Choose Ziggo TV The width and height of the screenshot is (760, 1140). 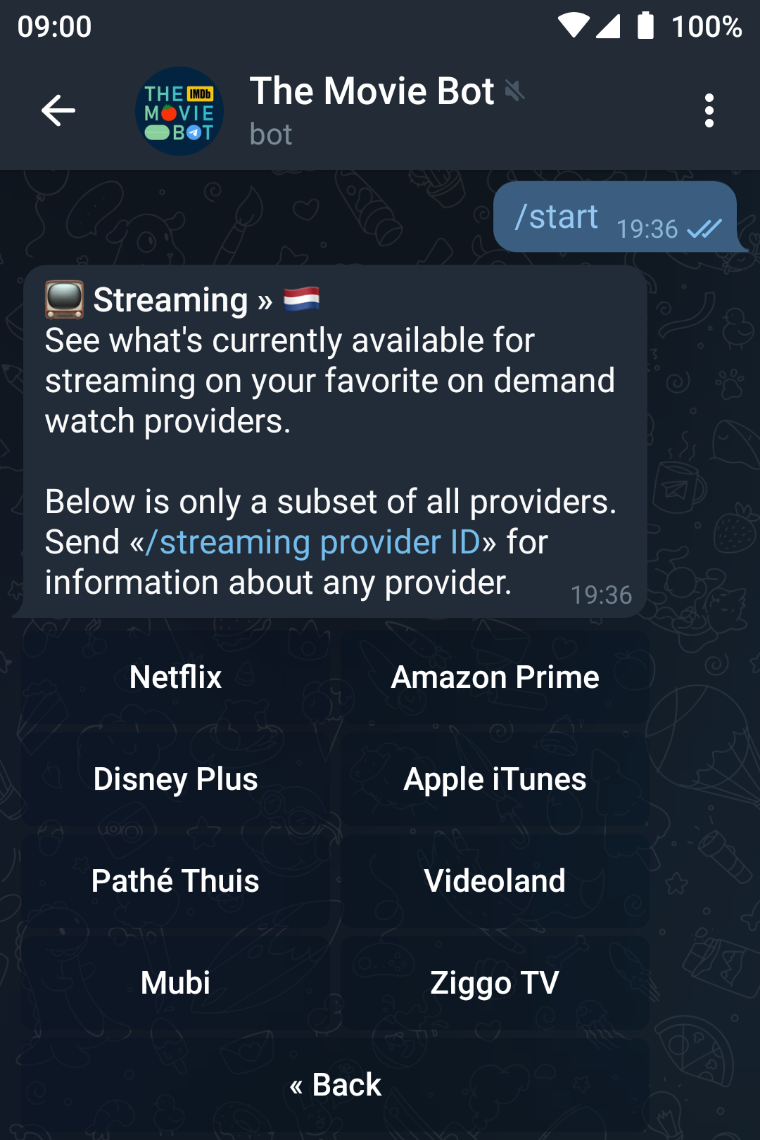[x=495, y=983]
